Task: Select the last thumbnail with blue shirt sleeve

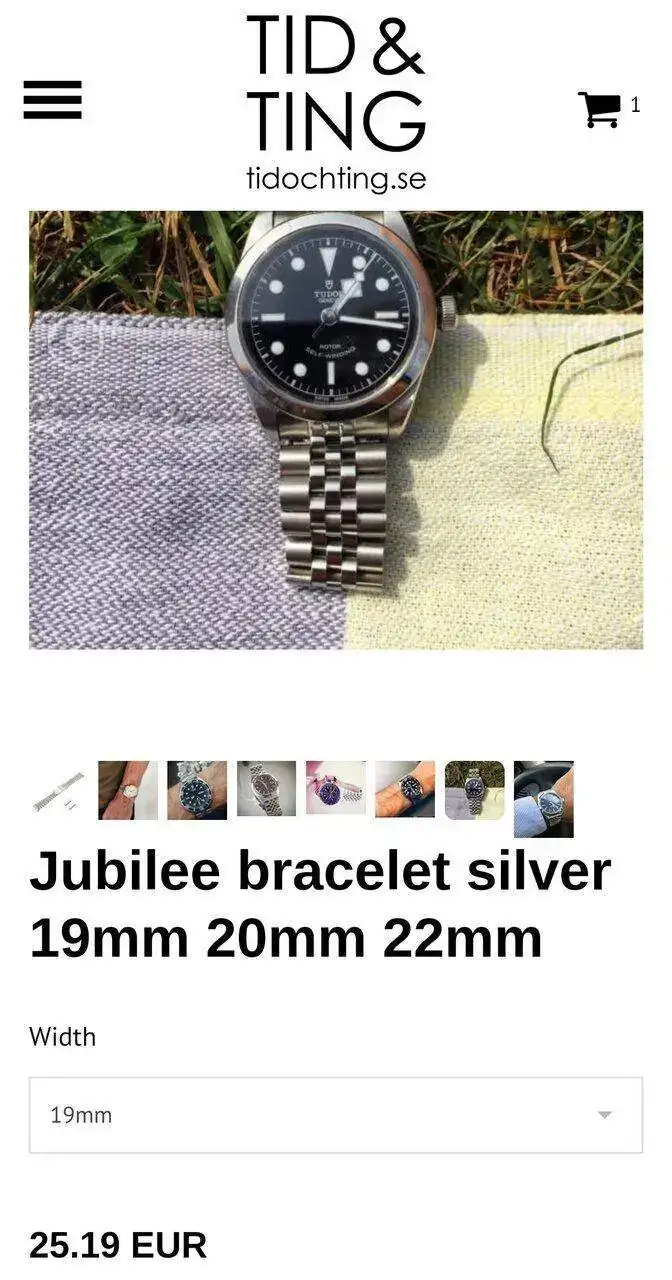Action: [543, 797]
